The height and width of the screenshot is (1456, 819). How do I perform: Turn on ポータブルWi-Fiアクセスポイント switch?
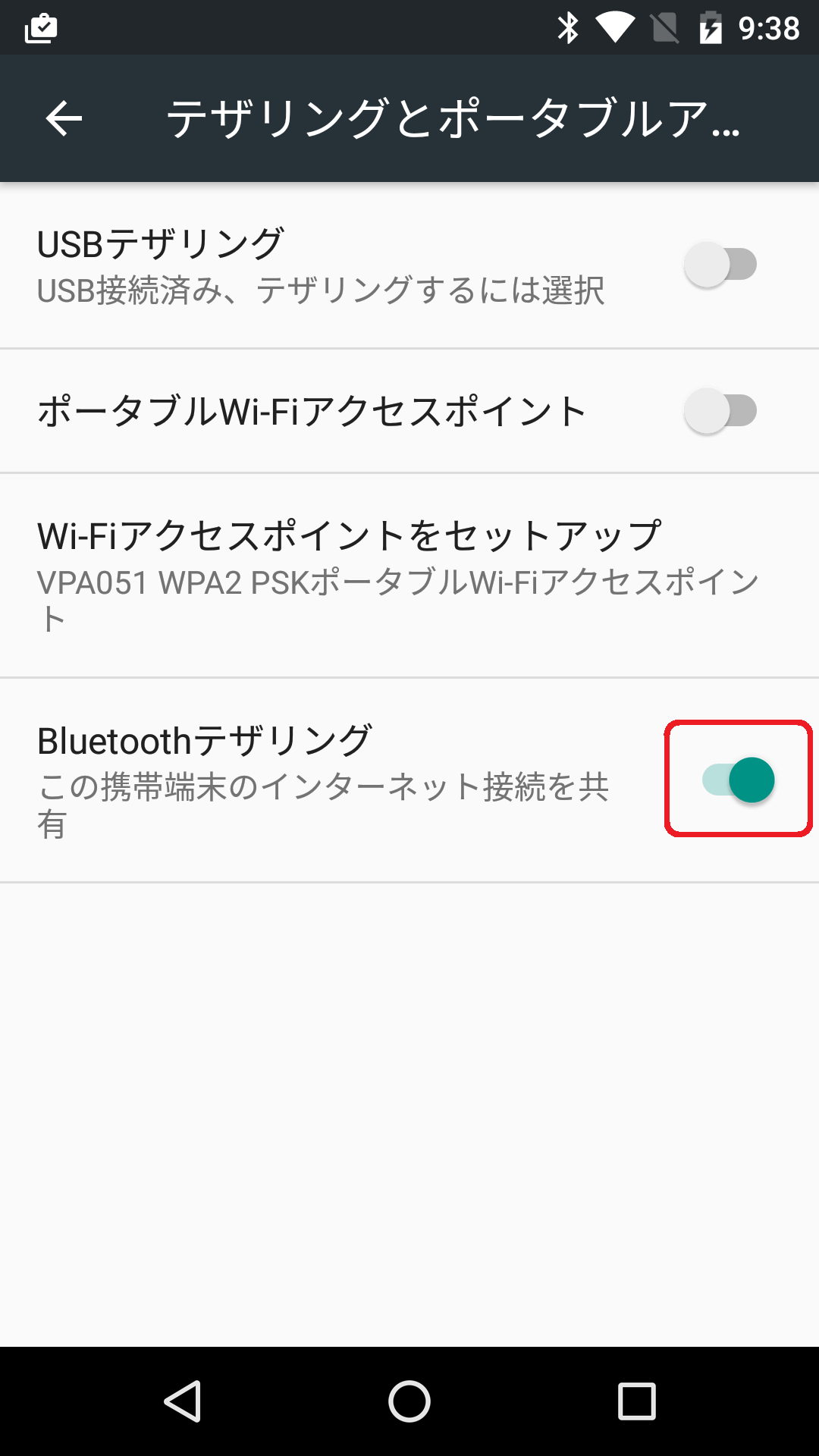(720, 411)
